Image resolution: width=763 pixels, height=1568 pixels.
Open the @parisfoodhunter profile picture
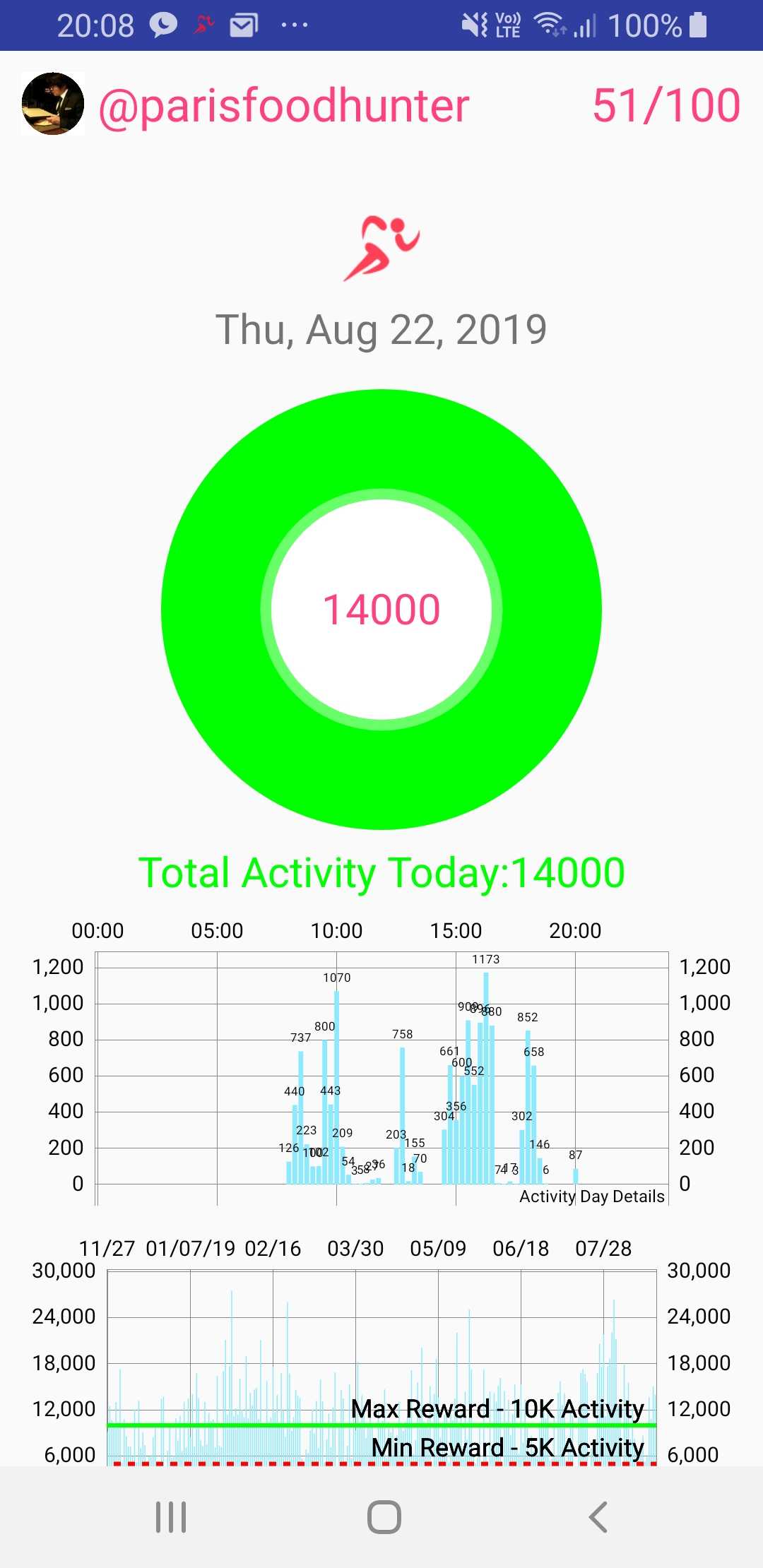tap(53, 104)
